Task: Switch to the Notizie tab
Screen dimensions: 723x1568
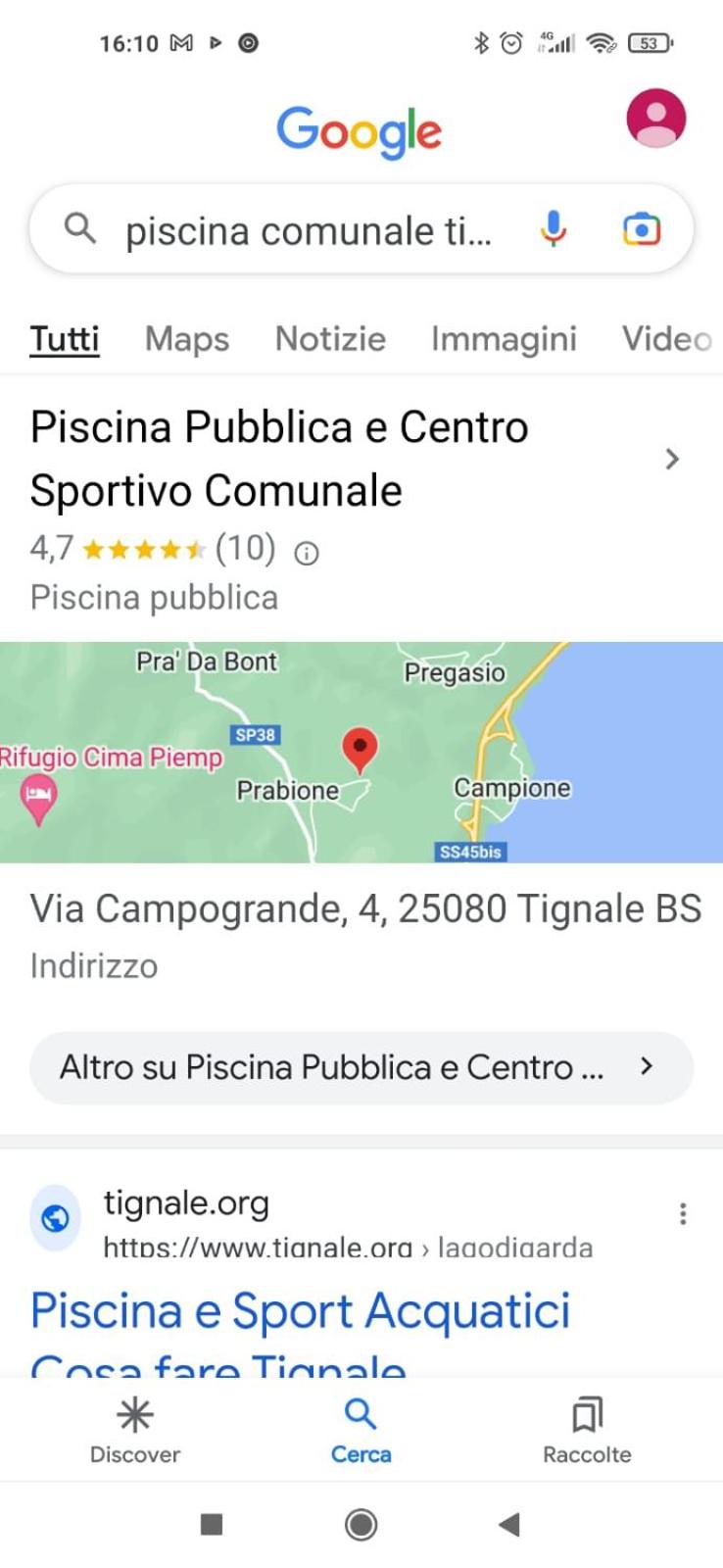Action: [x=330, y=338]
